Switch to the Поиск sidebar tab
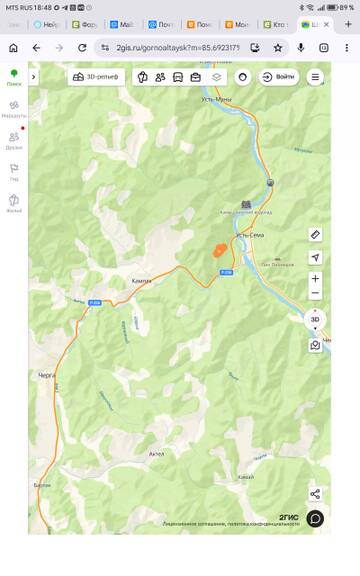The image size is (360, 576). (x=14, y=78)
